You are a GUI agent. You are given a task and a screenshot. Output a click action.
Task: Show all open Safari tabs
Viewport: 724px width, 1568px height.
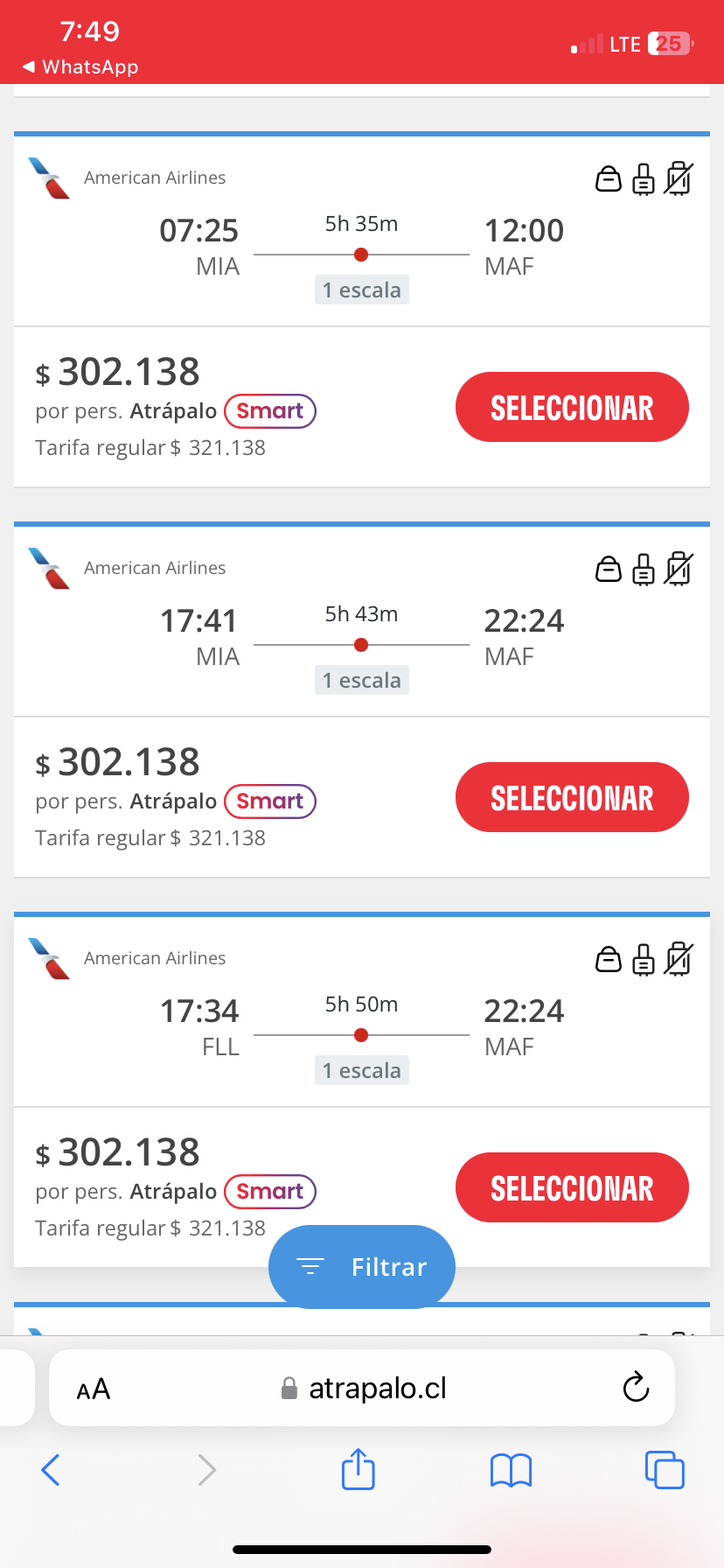665,1470
